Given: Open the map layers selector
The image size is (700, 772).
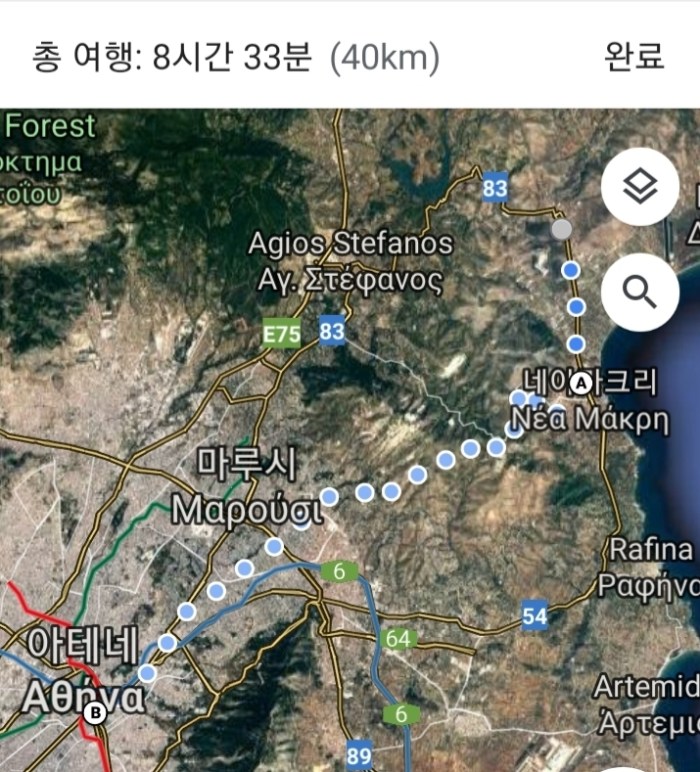Looking at the screenshot, I should pos(640,186).
